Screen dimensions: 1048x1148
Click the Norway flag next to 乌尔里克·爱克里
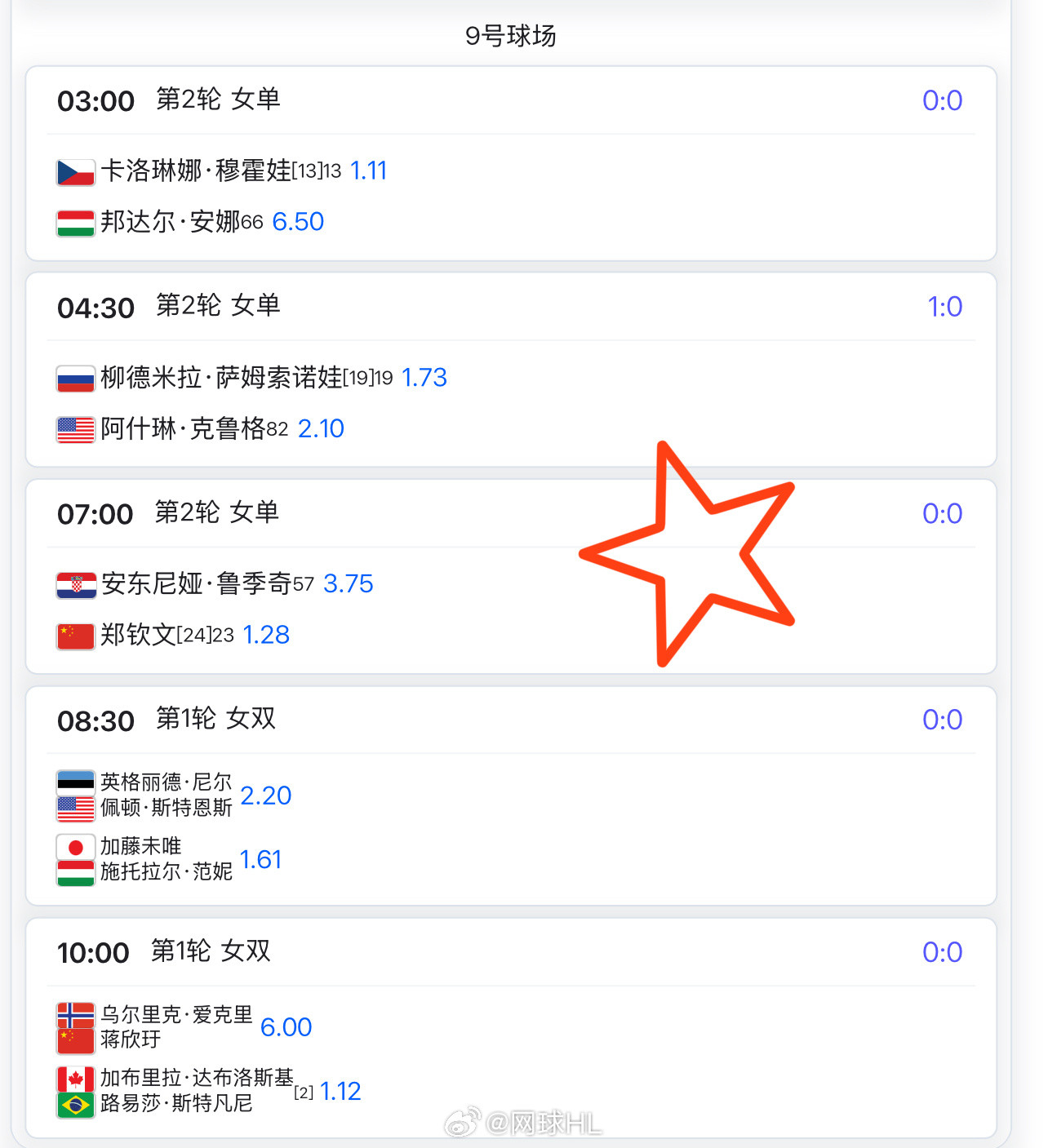(74, 1013)
